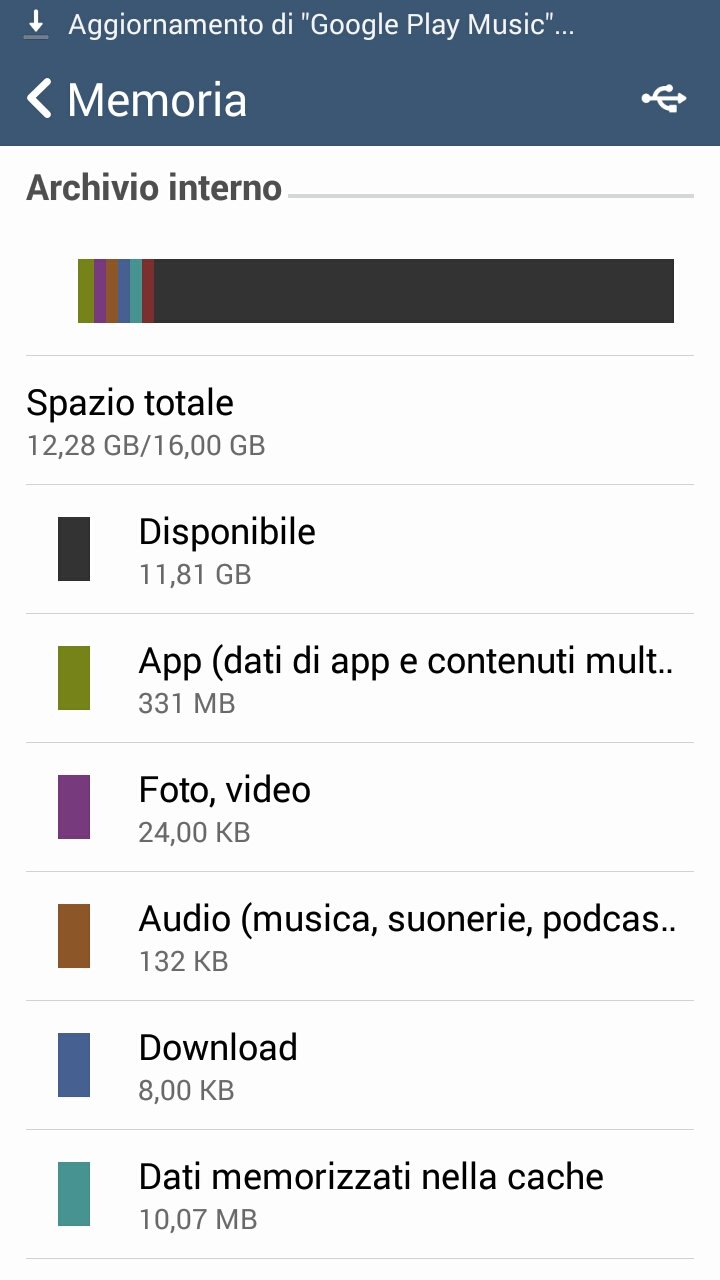720x1280 pixels.
Task: Open USB connection settings icon
Action: (664, 99)
